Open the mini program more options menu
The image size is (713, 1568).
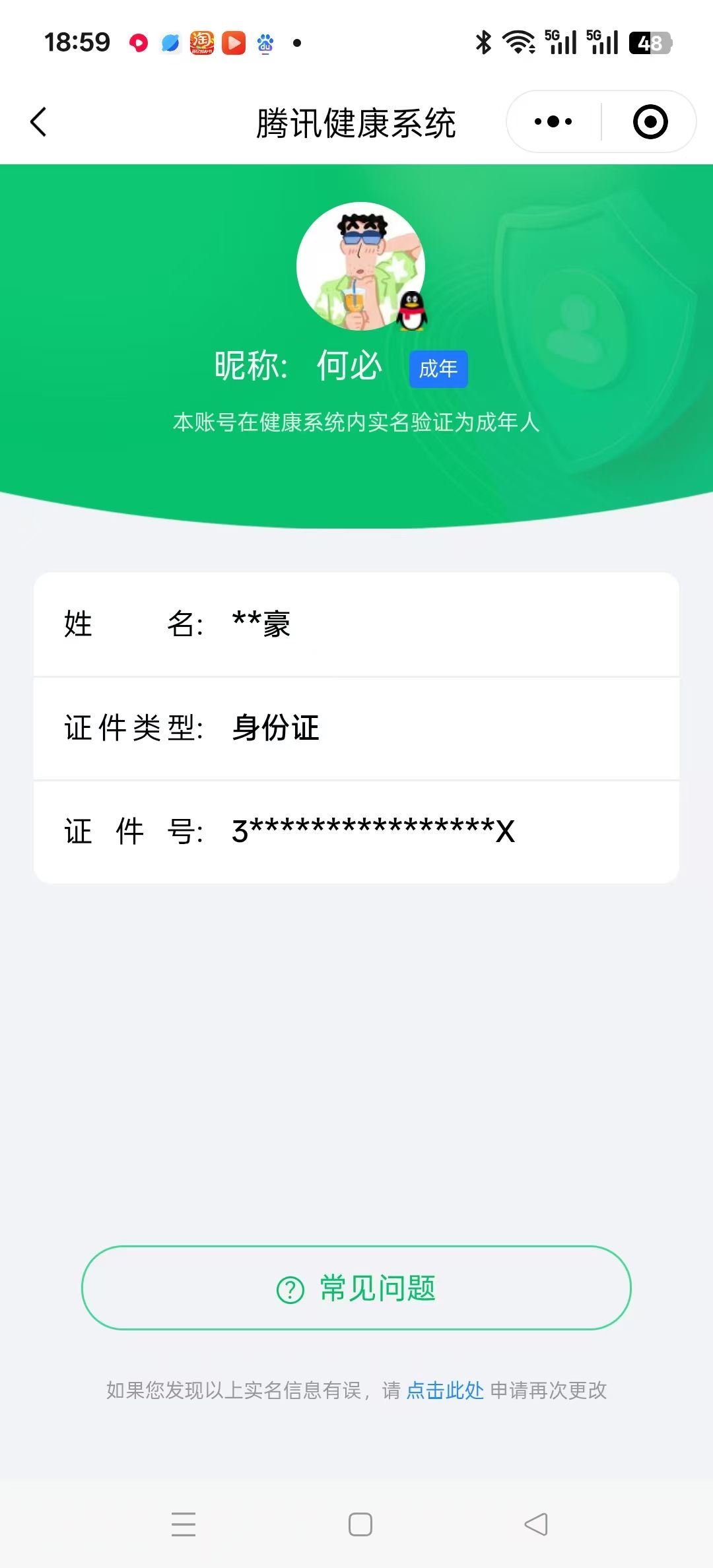click(x=552, y=121)
